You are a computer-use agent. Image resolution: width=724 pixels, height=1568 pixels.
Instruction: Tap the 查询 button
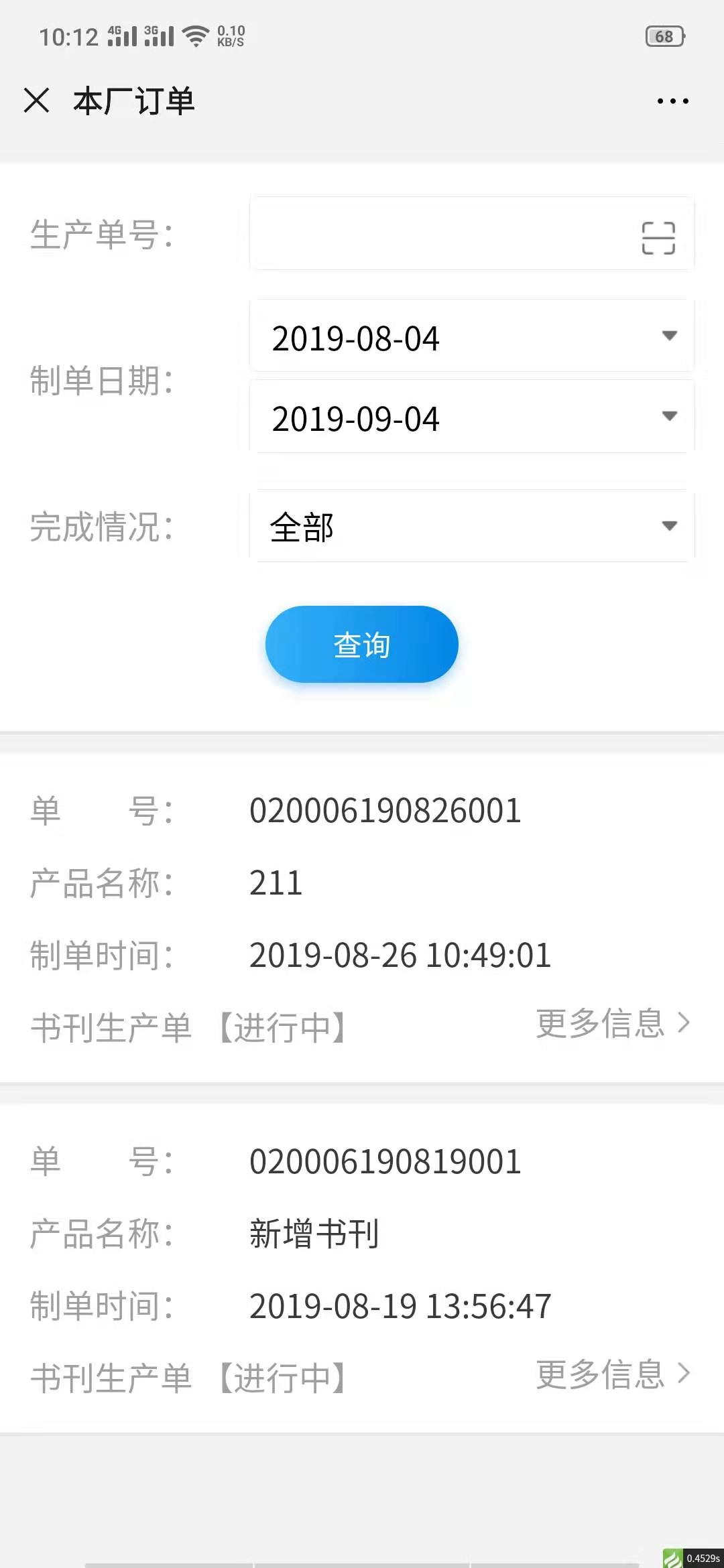coord(362,645)
